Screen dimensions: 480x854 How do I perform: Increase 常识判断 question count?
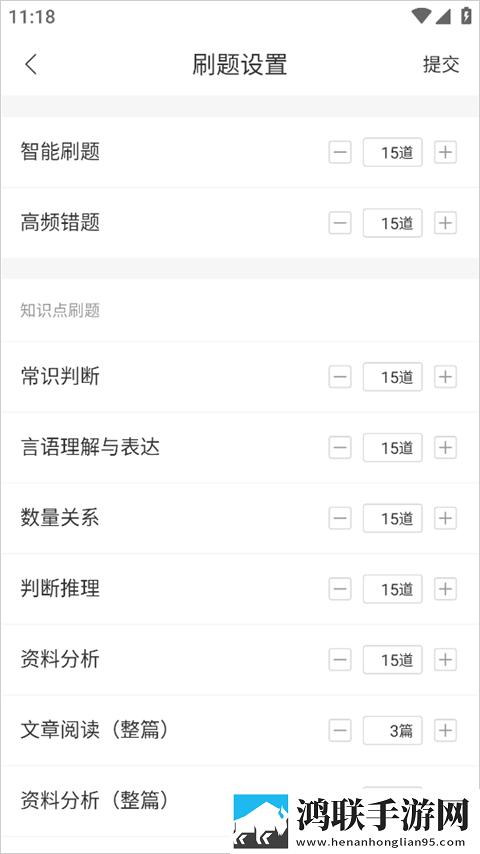coord(445,376)
